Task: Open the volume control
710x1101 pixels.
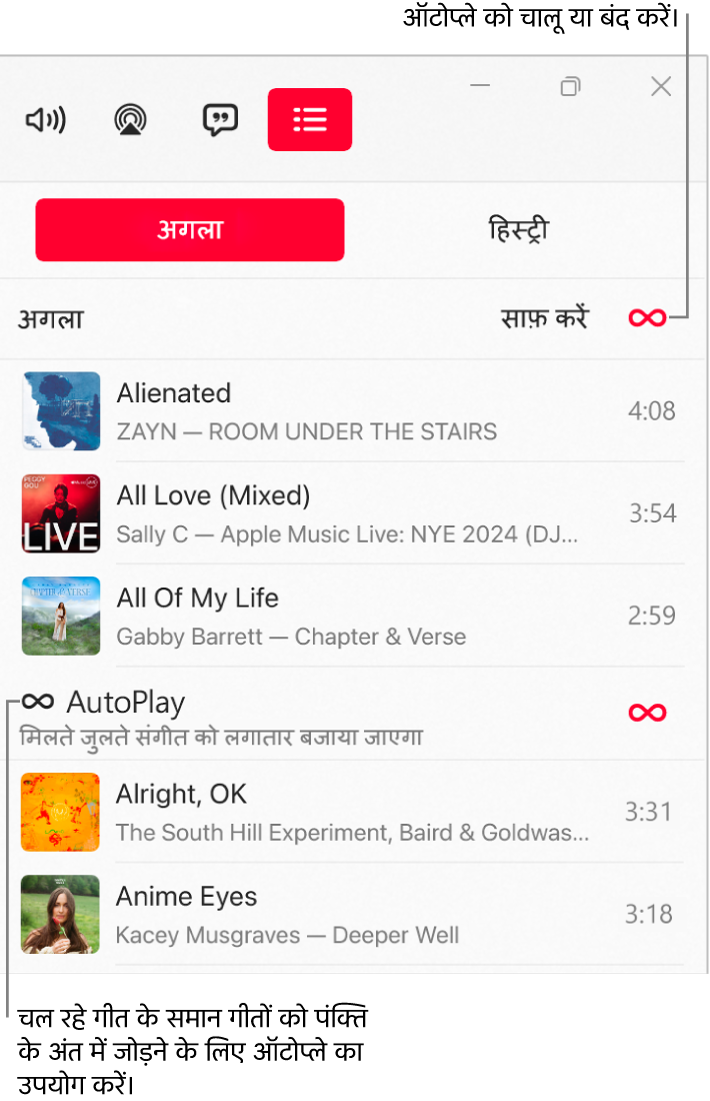Action: point(46,120)
